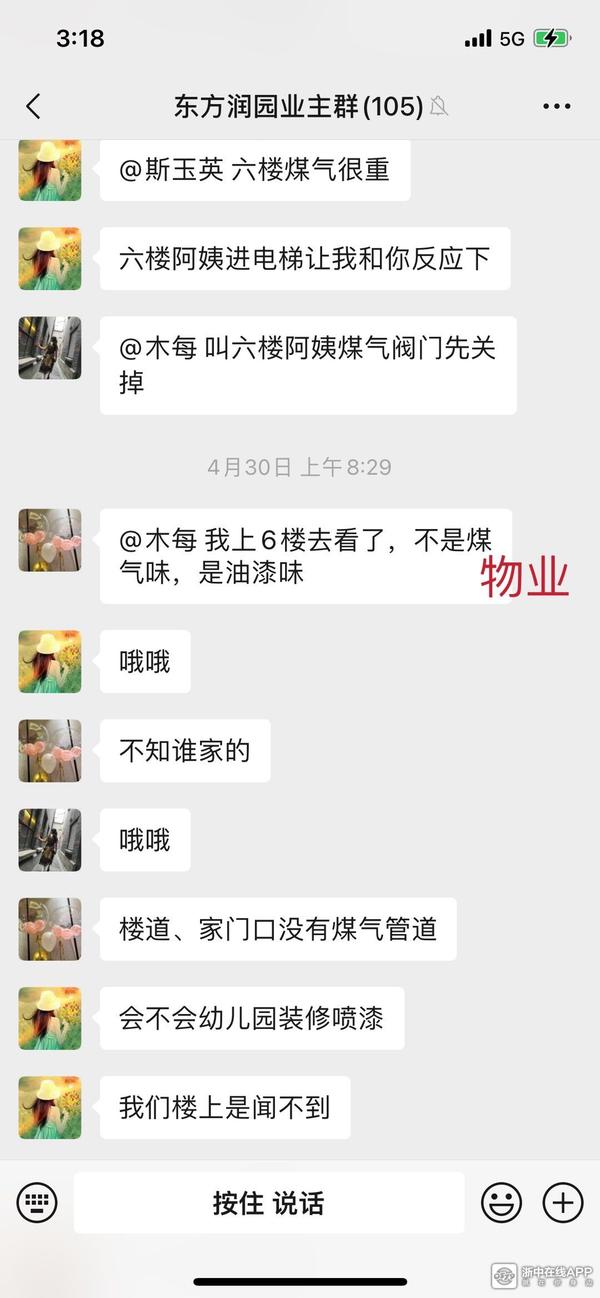Open avatar next to 叫六楼阿姨煤气阀门先关掉 message
Image resolution: width=600 pixels, height=1298 pixels.
[50, 348]
